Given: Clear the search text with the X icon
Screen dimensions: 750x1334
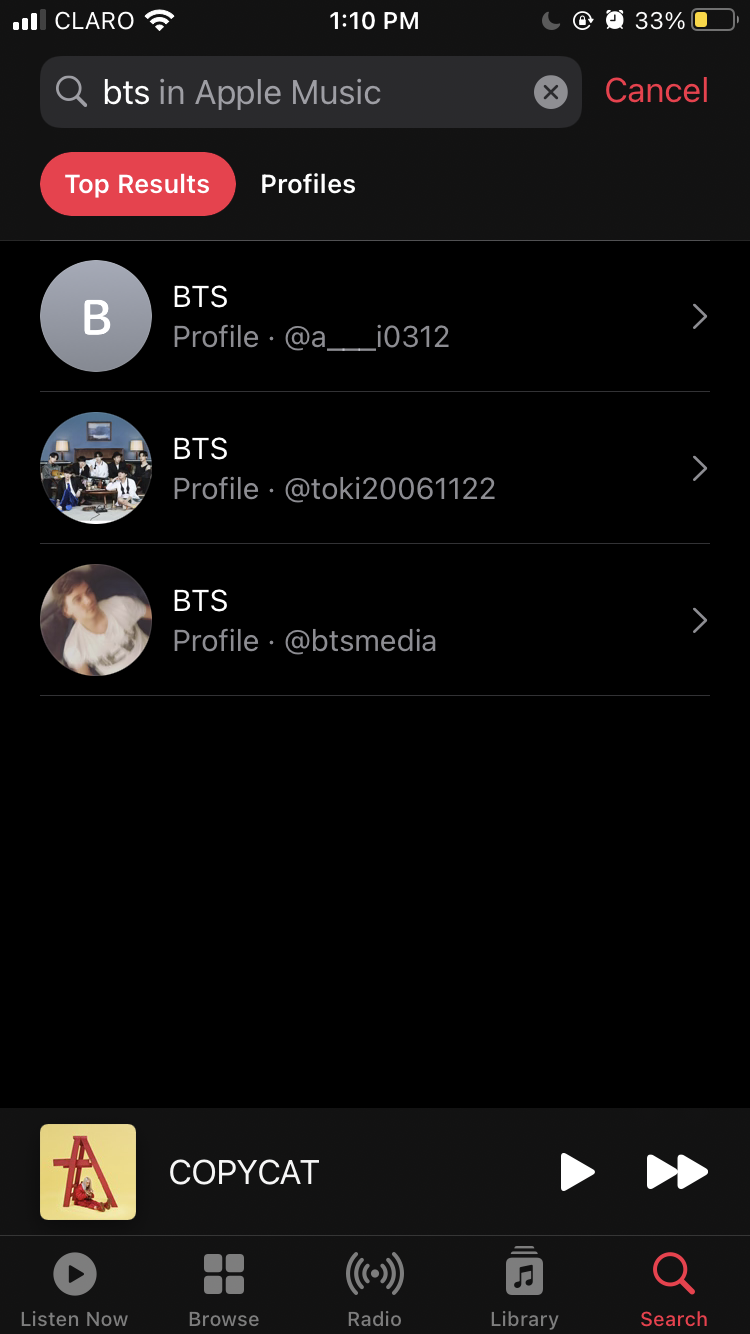Looking at the screenshot, I should (x=550, y=93).
